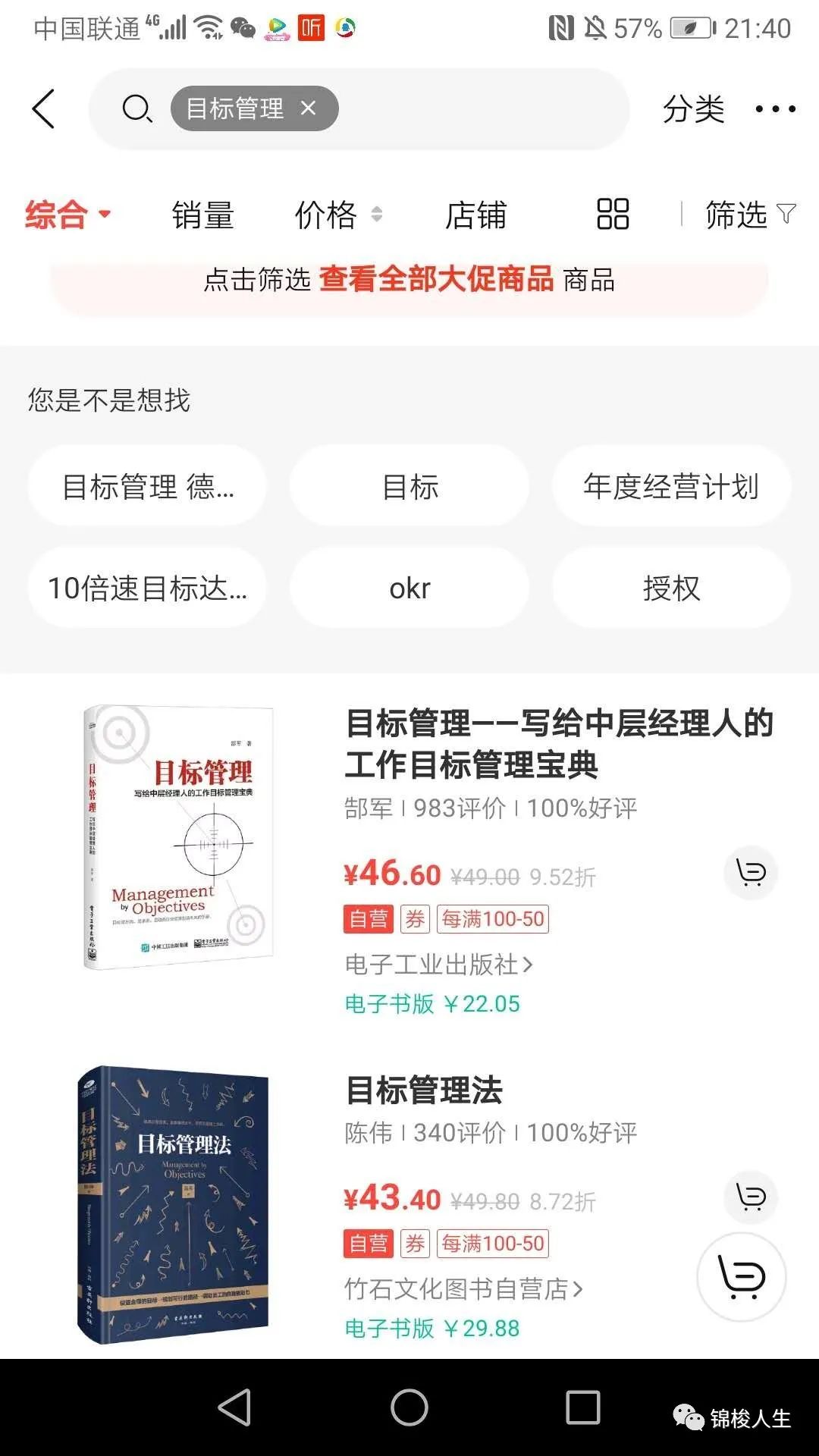Add 目标管理法 book to cart
The height and width of the screenshot is (1456, 819).
(x=751, y=1197)
